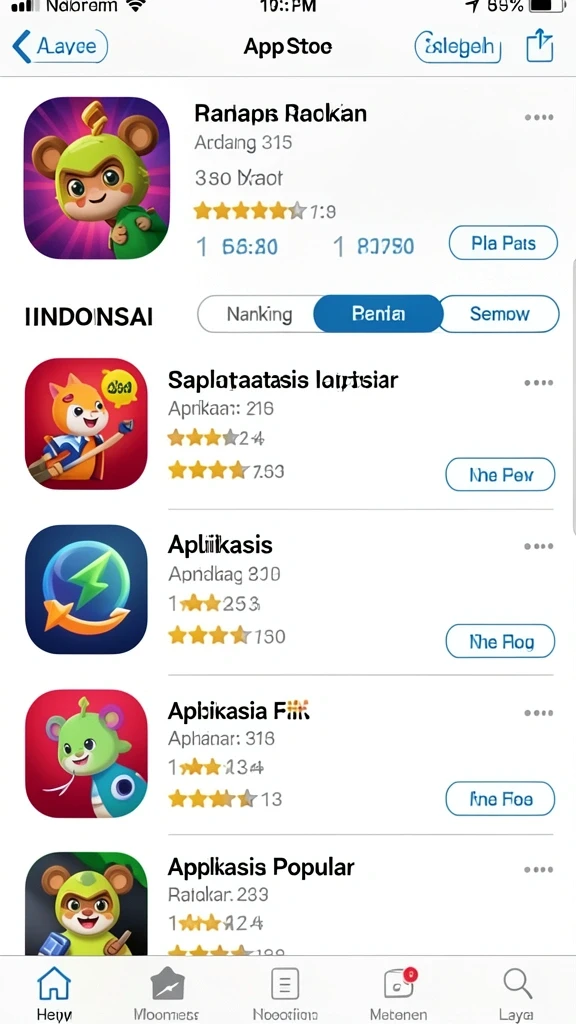The width and height of the screenshot is (576, 1024).
Task: Switch to the Semow segment
Action: click(500, 314)
